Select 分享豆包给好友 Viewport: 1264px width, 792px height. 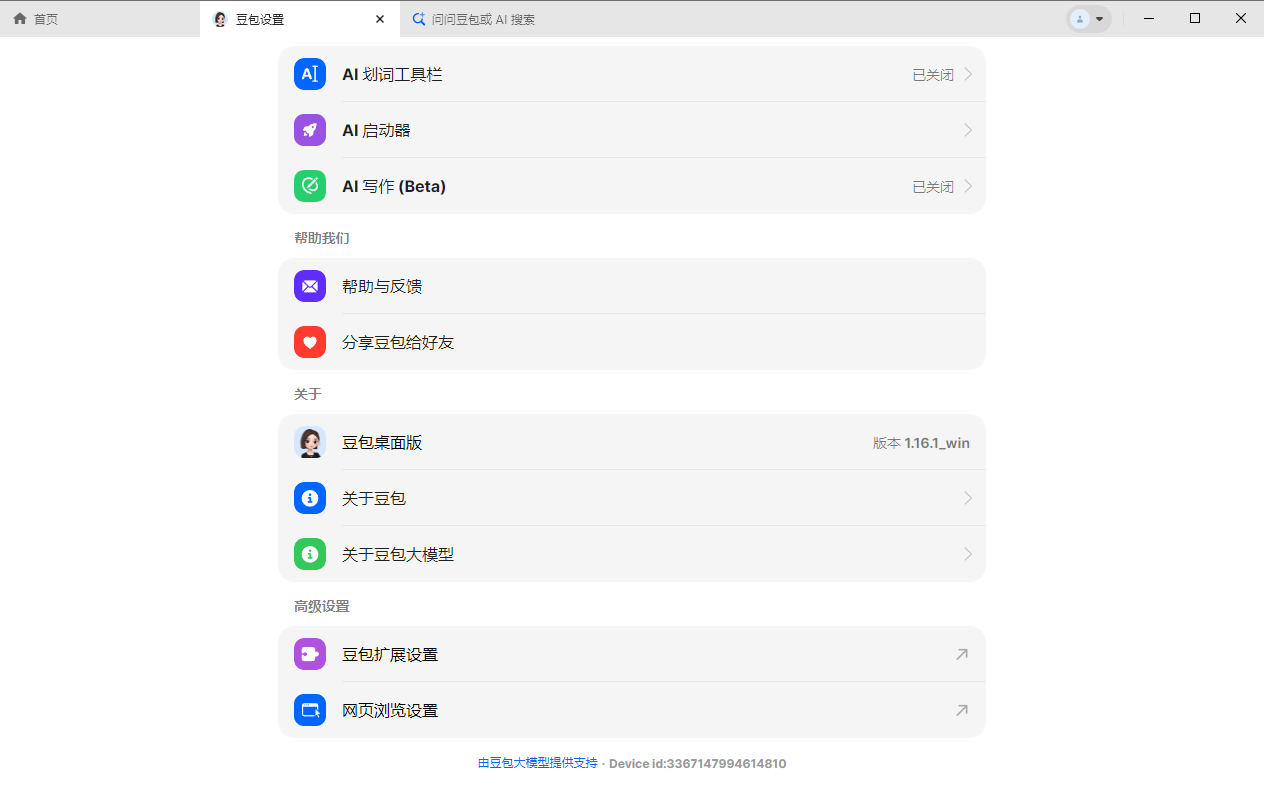click(631, 342)
